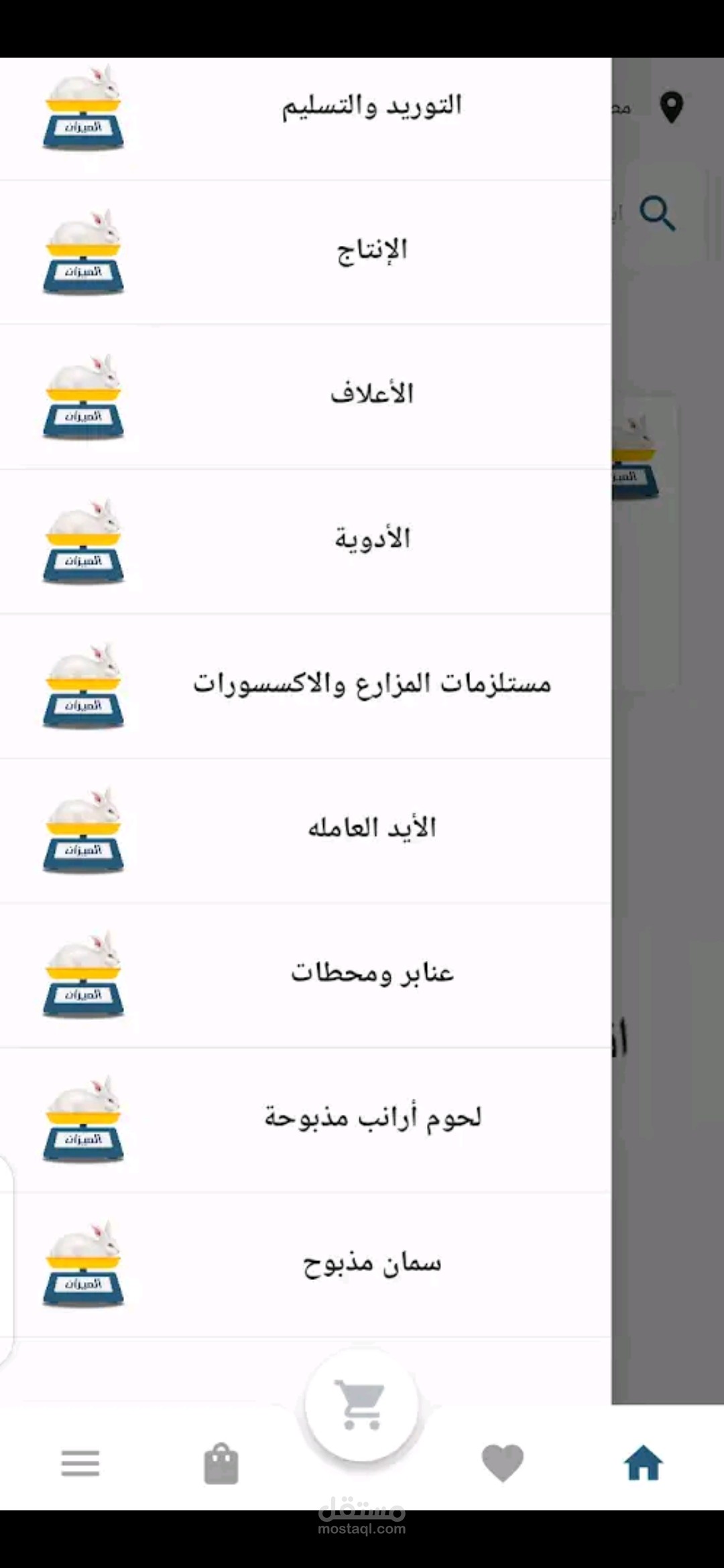Select the الإنتاج category
724x1568 pixels.
(371, 252)
